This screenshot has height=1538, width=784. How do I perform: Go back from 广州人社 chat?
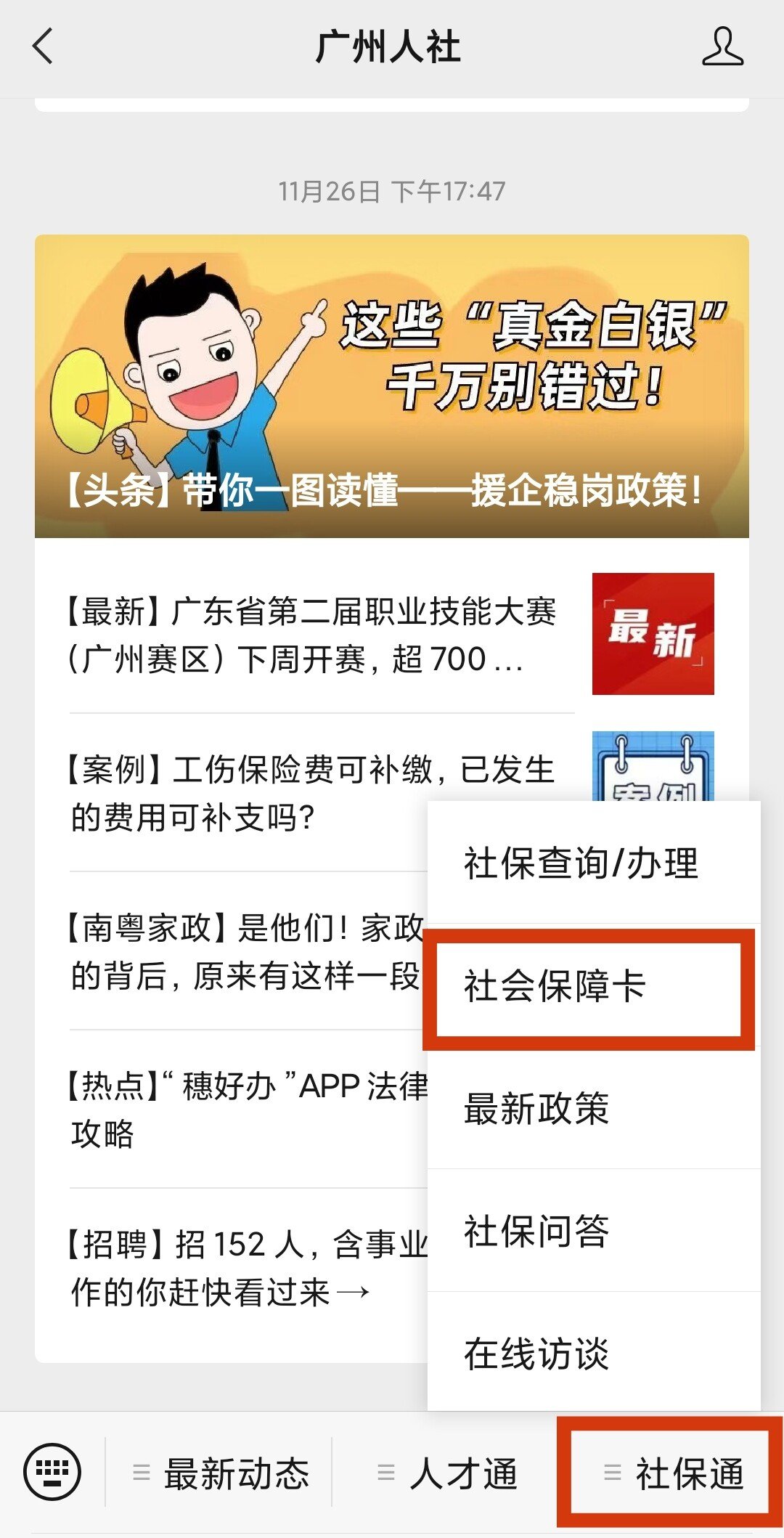[44, 46]
